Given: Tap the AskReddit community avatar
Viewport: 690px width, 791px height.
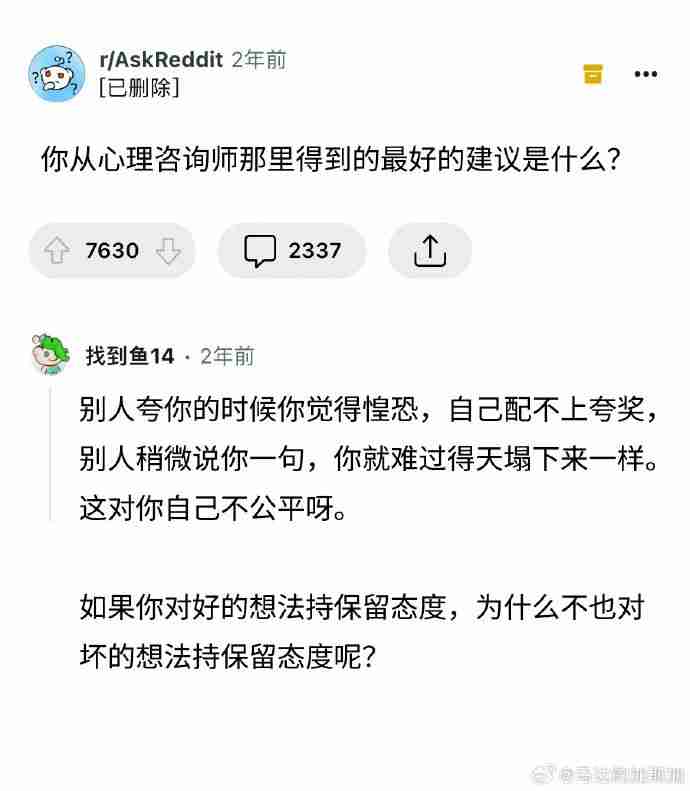Looking at the screenshot, I should [57, 73].
